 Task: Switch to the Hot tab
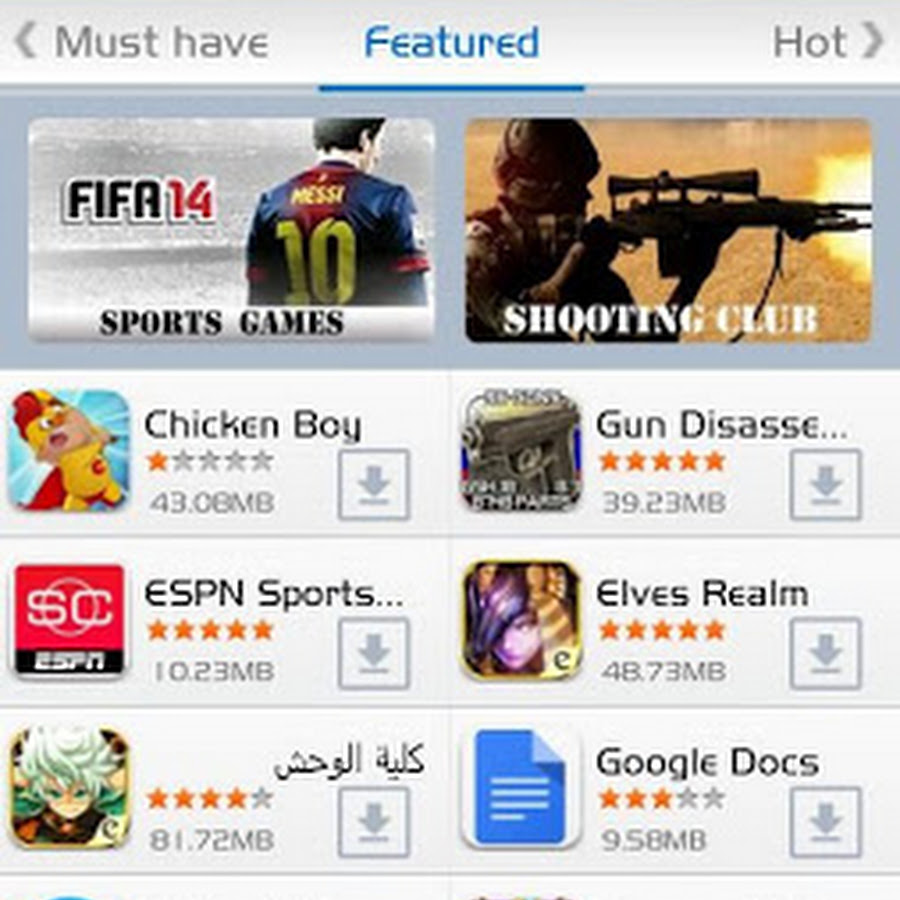point(826,42)
